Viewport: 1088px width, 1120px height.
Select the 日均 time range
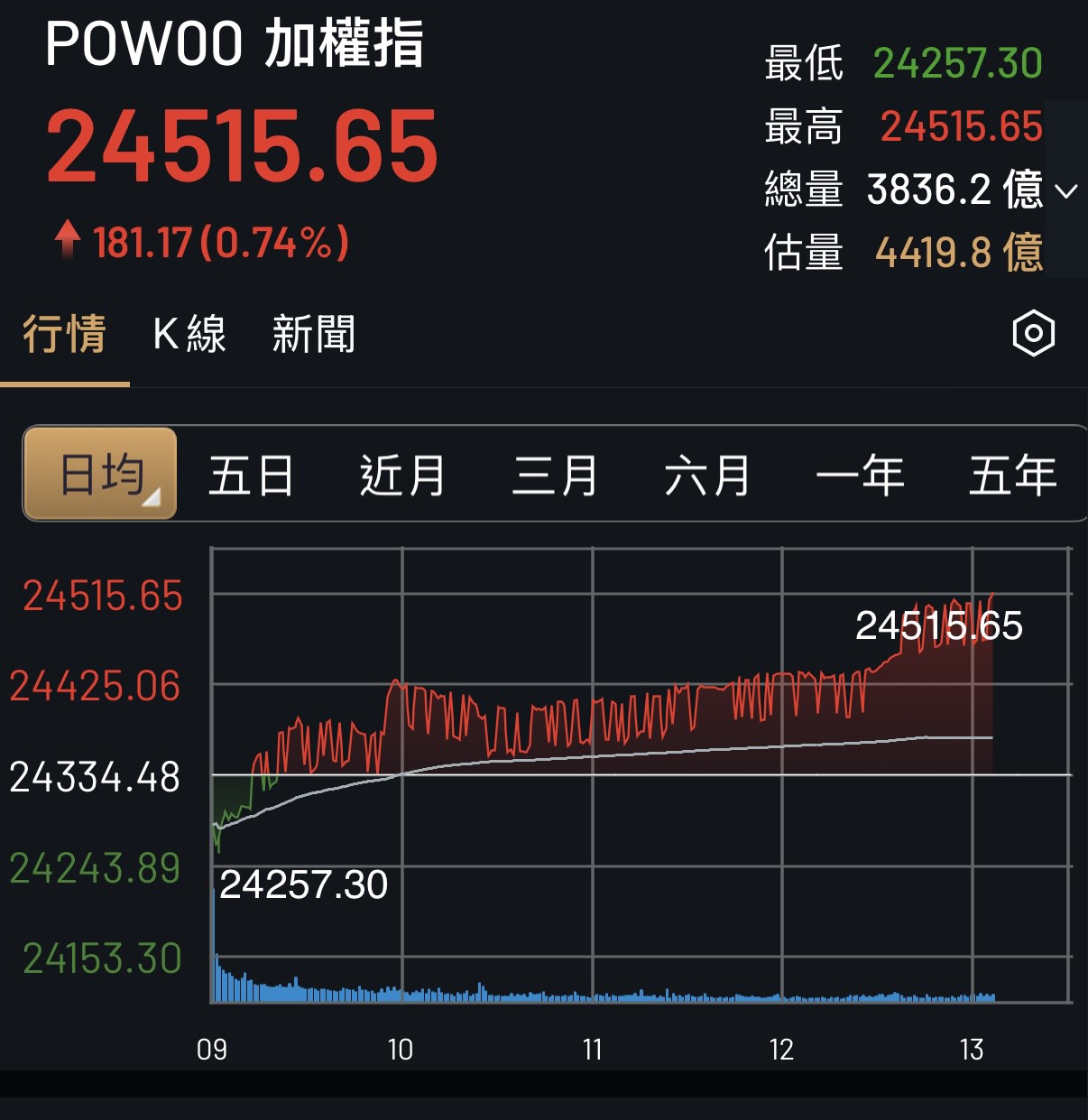coord(100,474)
